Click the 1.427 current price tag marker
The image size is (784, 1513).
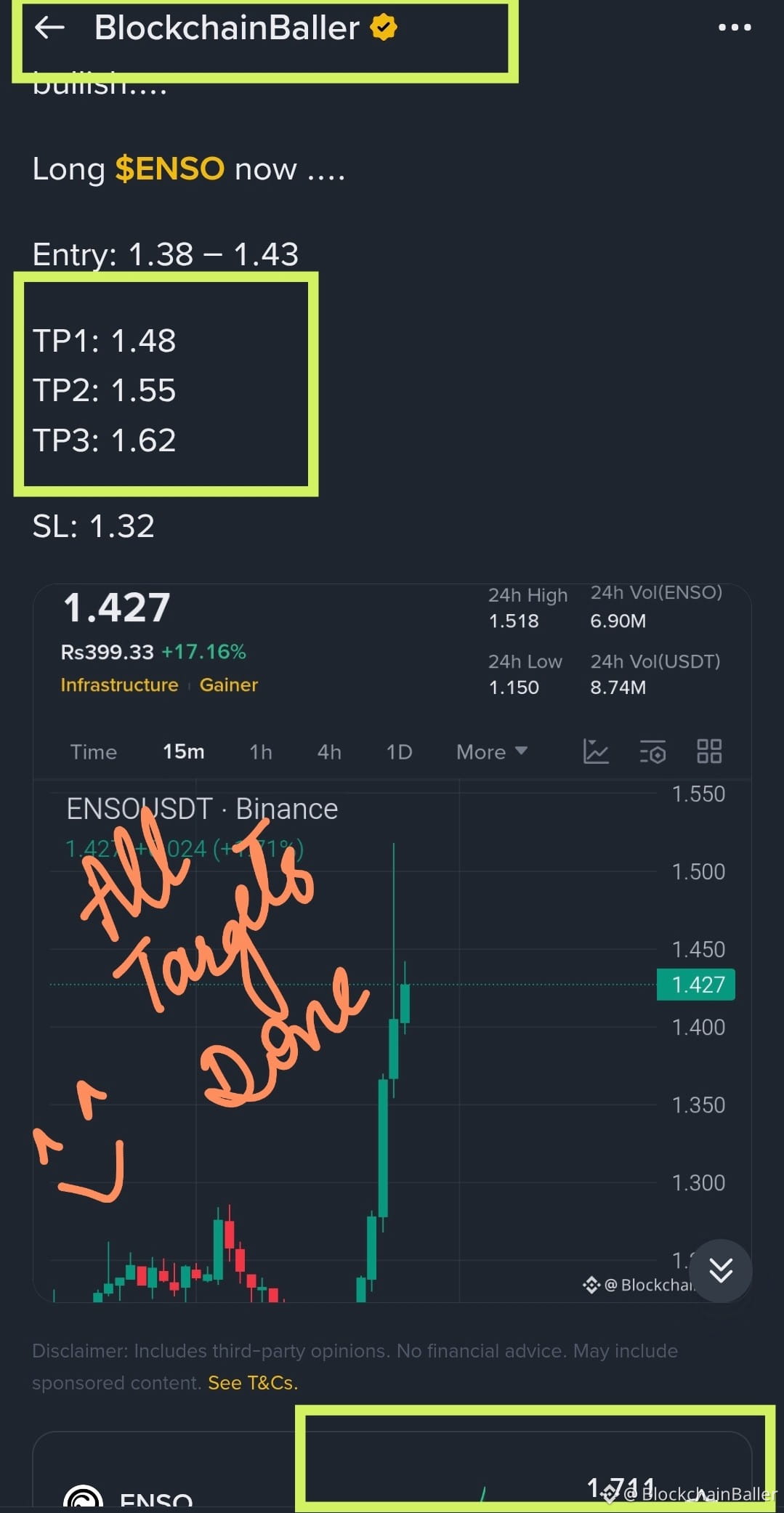tap(695, 984)
